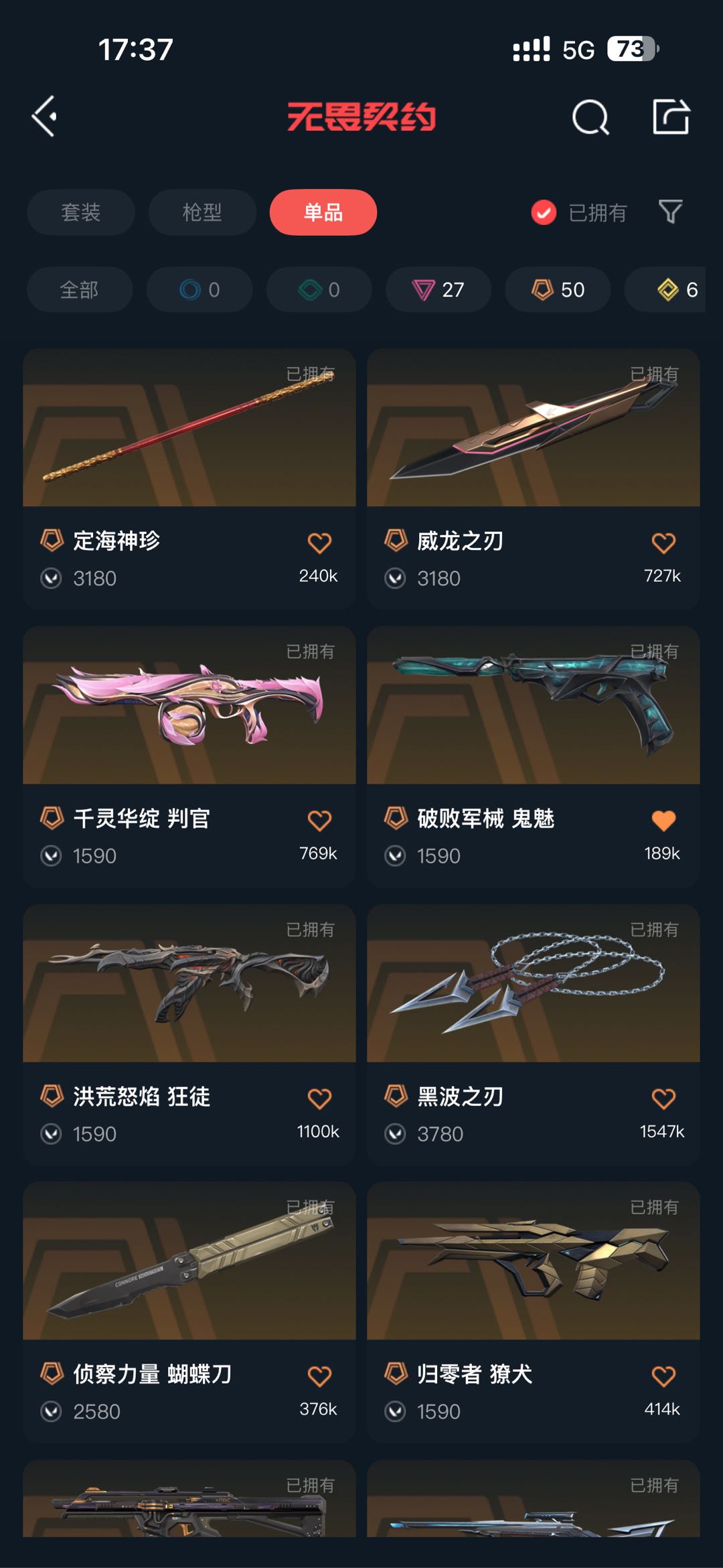Screen dimensions: 723x1568
Task: Open the funnel filter icon
Action: [670, 212]
